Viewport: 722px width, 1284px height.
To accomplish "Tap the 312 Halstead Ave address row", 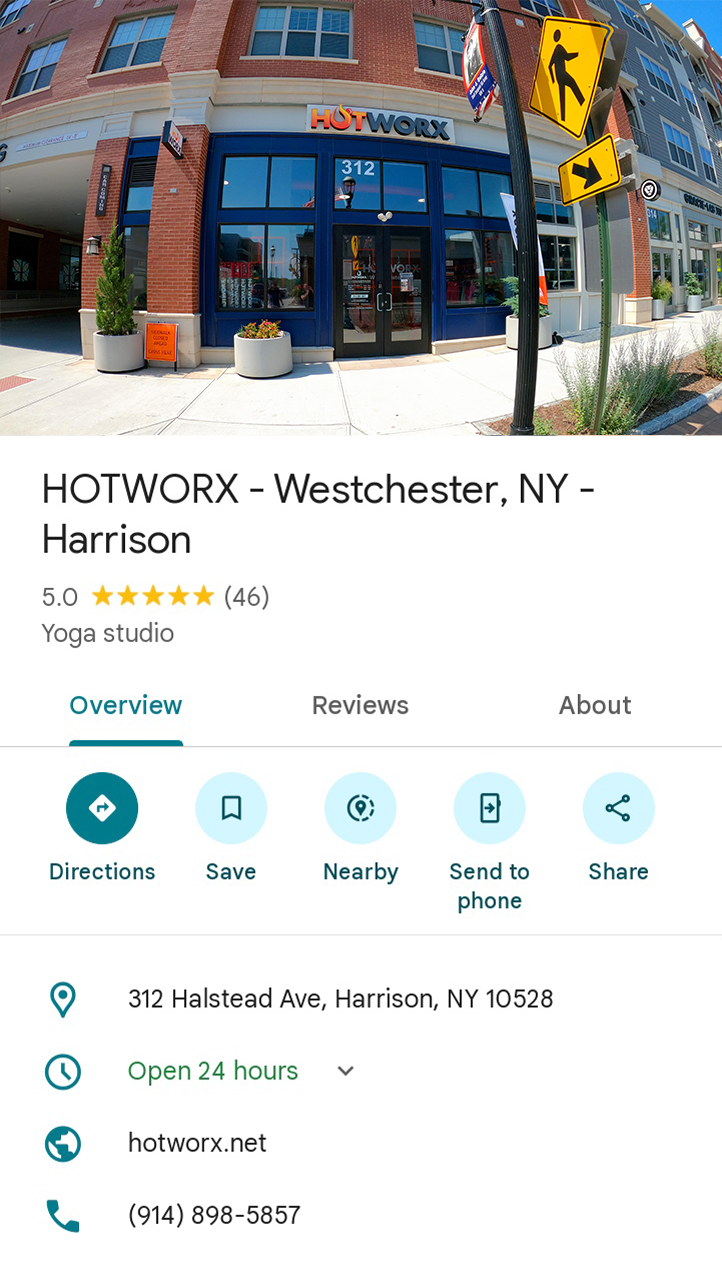I will [361, 999].
